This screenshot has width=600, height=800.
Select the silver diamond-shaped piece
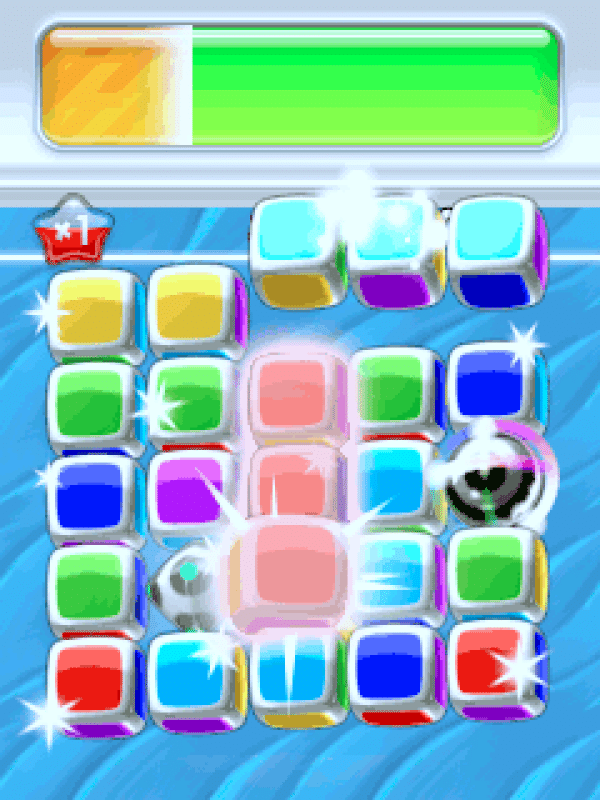pyautogui.click(x=187, y=585)
